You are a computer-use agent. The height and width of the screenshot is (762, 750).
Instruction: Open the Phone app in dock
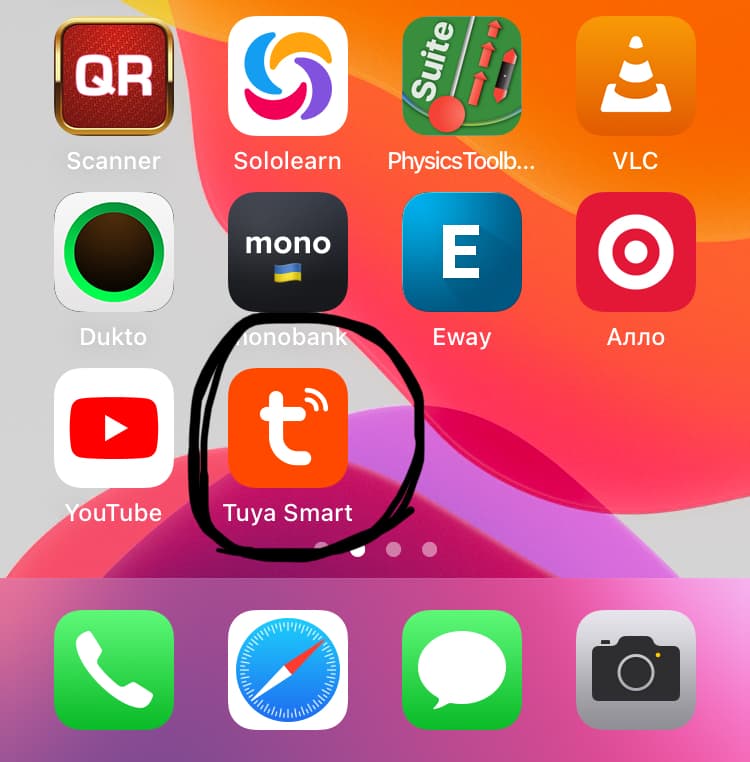tap(114, 670)
